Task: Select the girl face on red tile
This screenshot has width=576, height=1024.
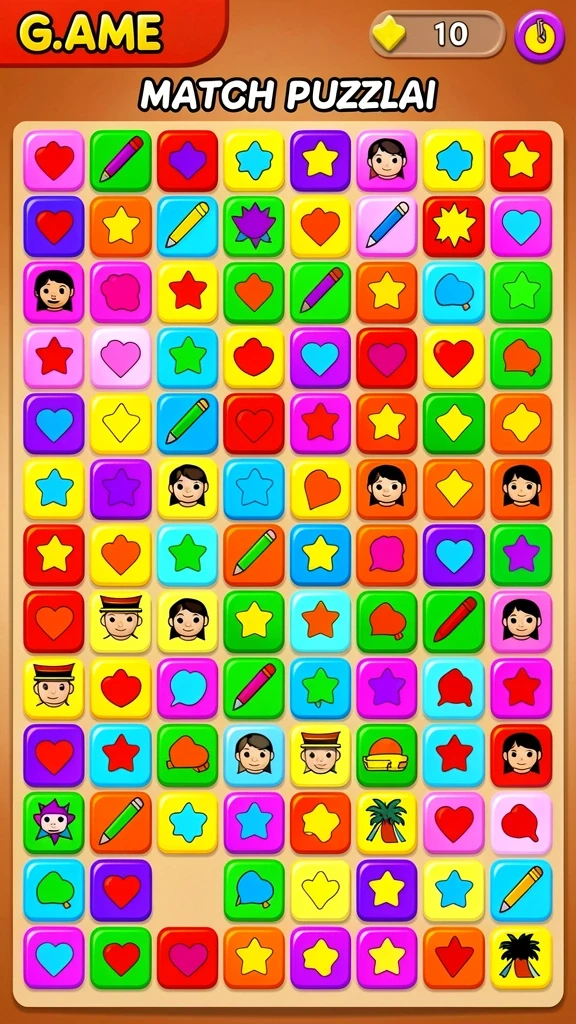Action: 520,754
